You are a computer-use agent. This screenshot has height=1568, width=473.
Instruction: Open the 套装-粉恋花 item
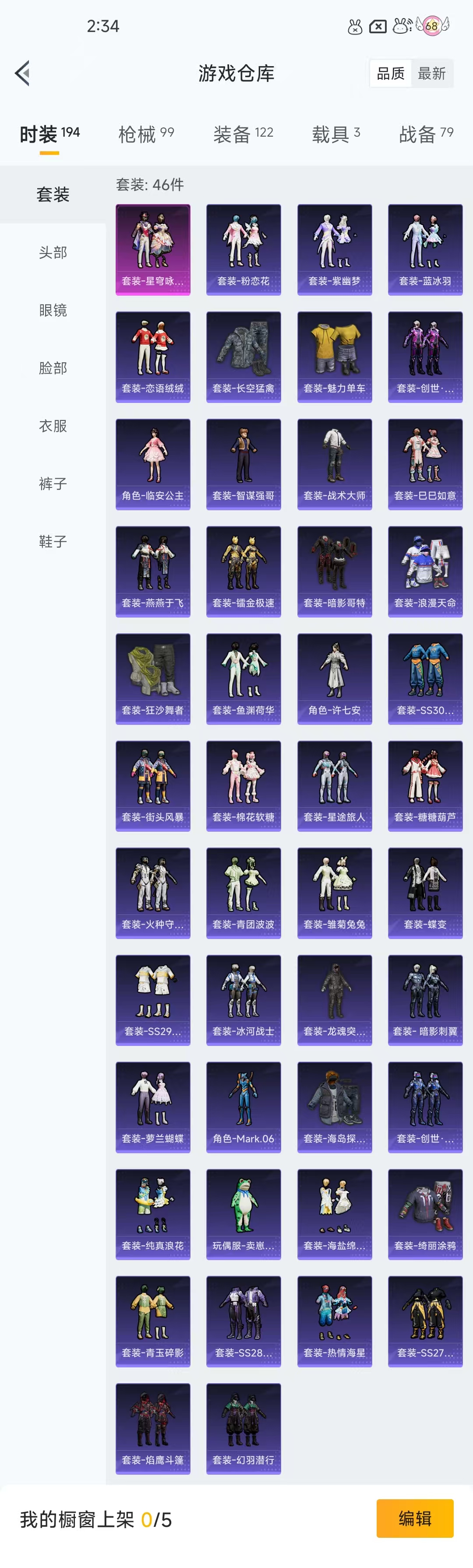(244, 250)
